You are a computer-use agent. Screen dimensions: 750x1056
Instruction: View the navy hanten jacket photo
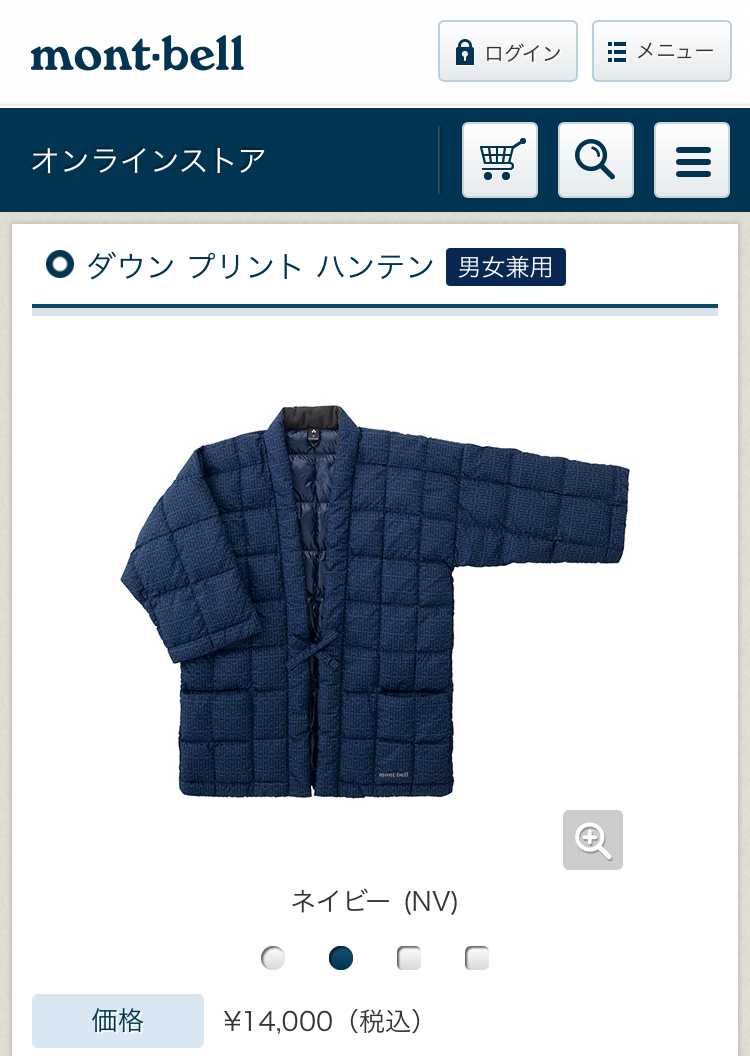[x=375, y=600]
